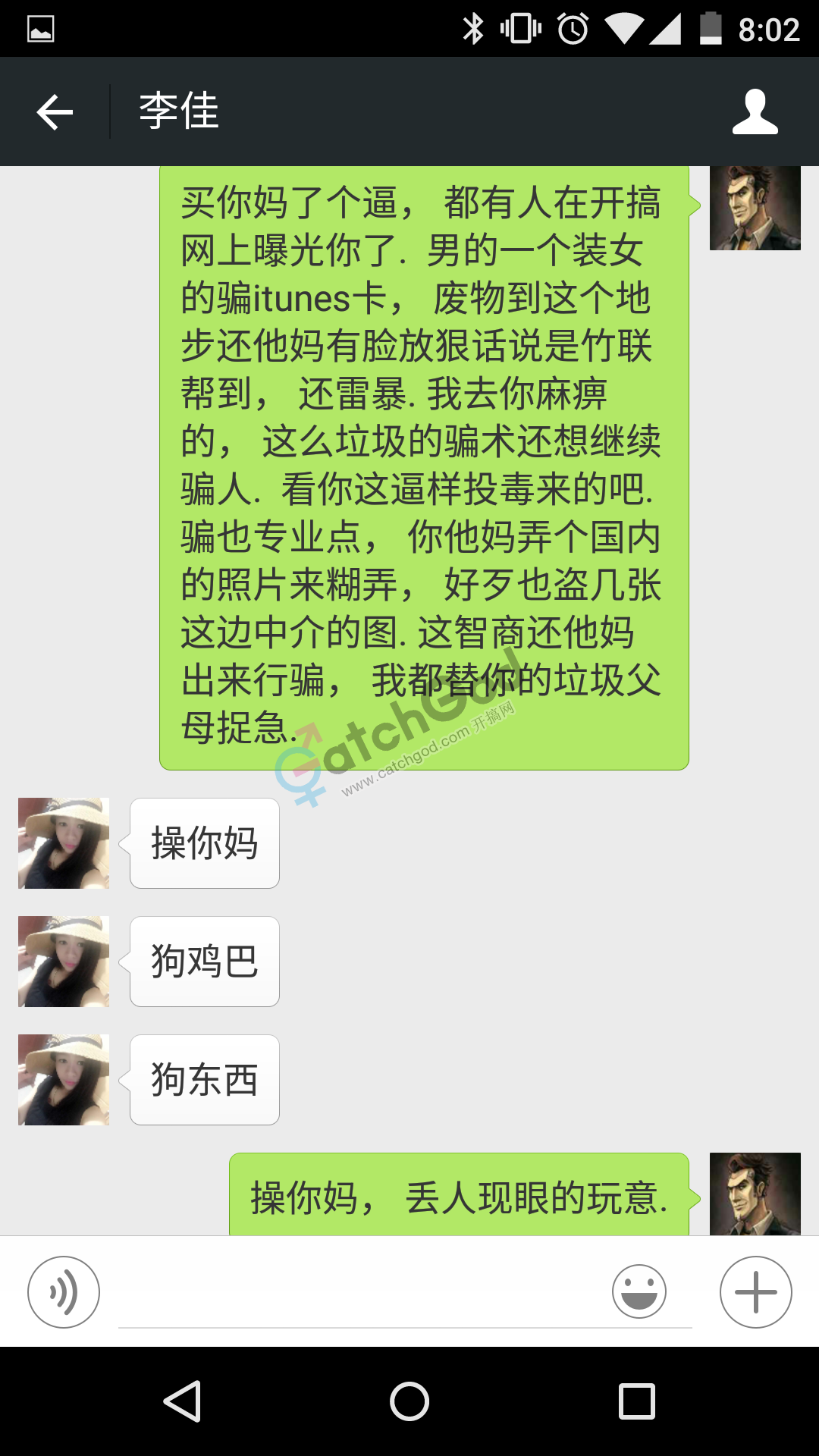Open chat info via the profile icon
This screenshot has height=1456, width=819.
(x=755, y=112)
